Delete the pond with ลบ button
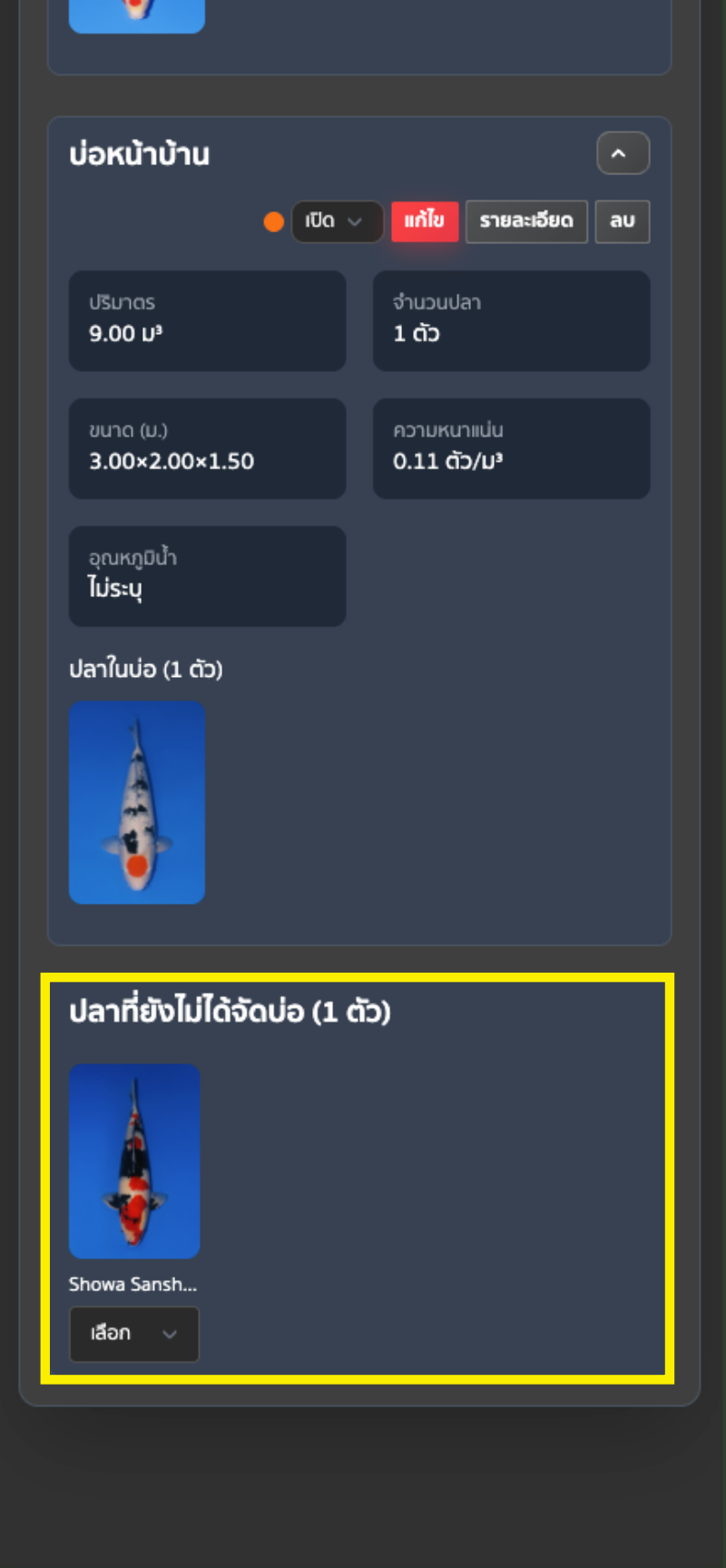726x1568 pixels. [622, 221]
